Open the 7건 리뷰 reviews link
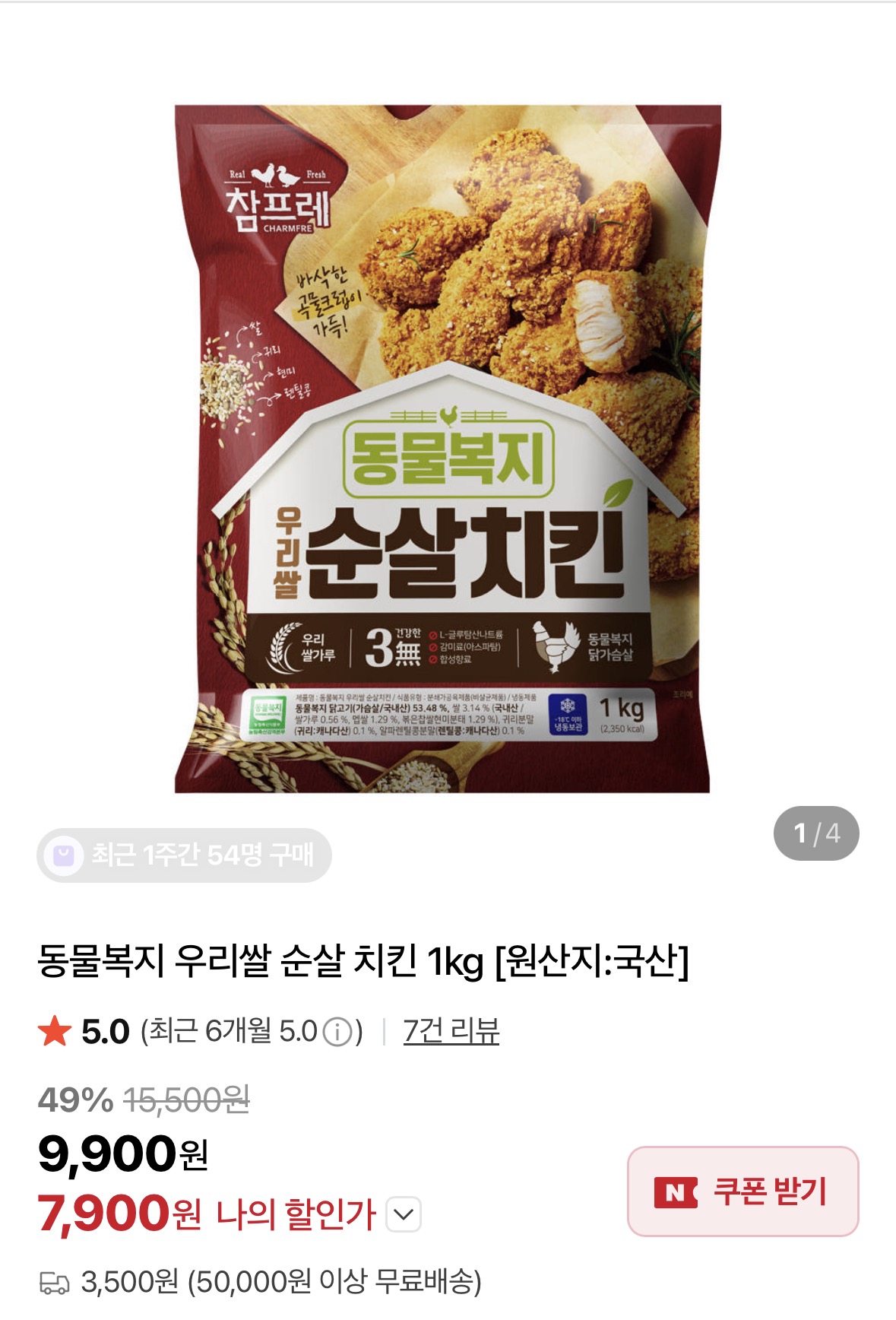This screenshot has height=1320, width=896. coord(451,1031)
